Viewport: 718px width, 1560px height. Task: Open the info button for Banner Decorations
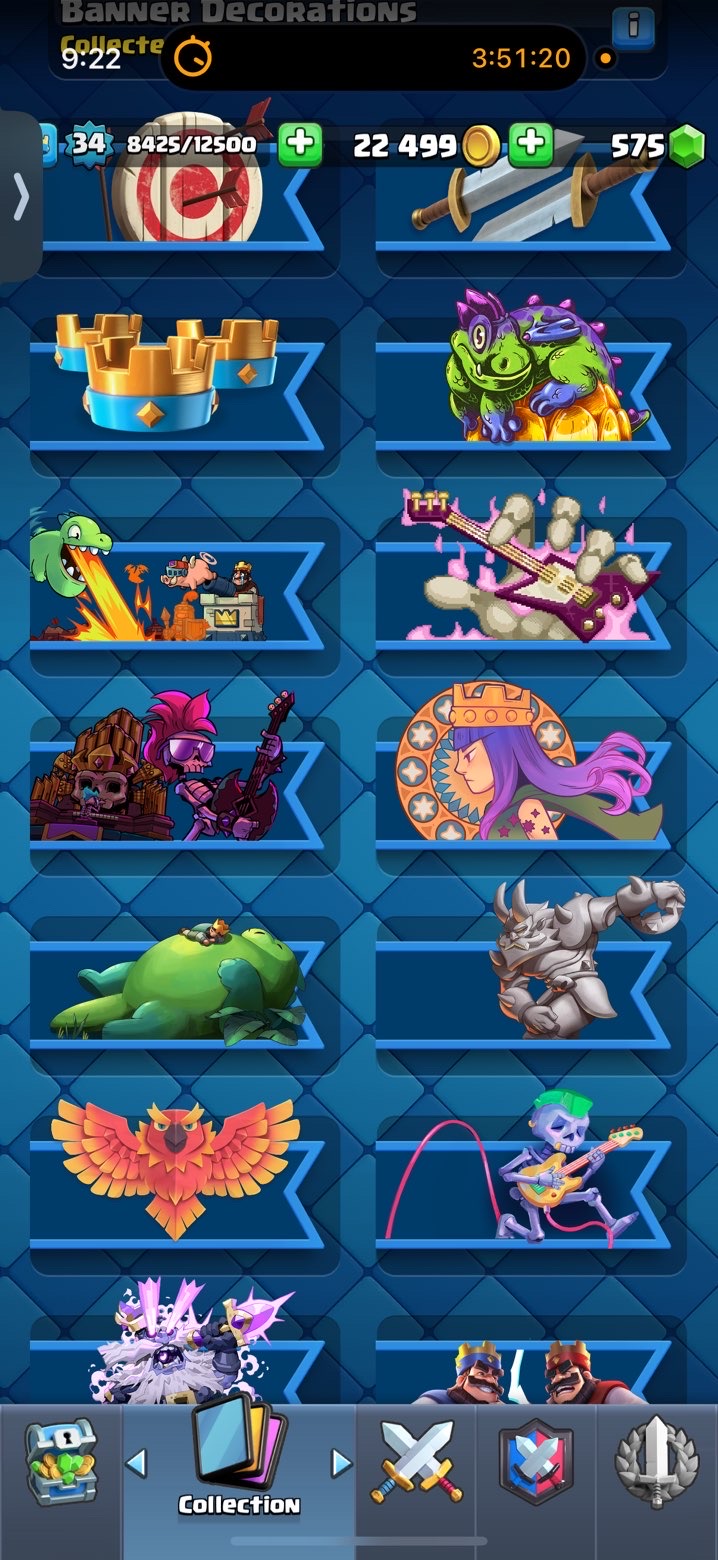click(632, 24)
